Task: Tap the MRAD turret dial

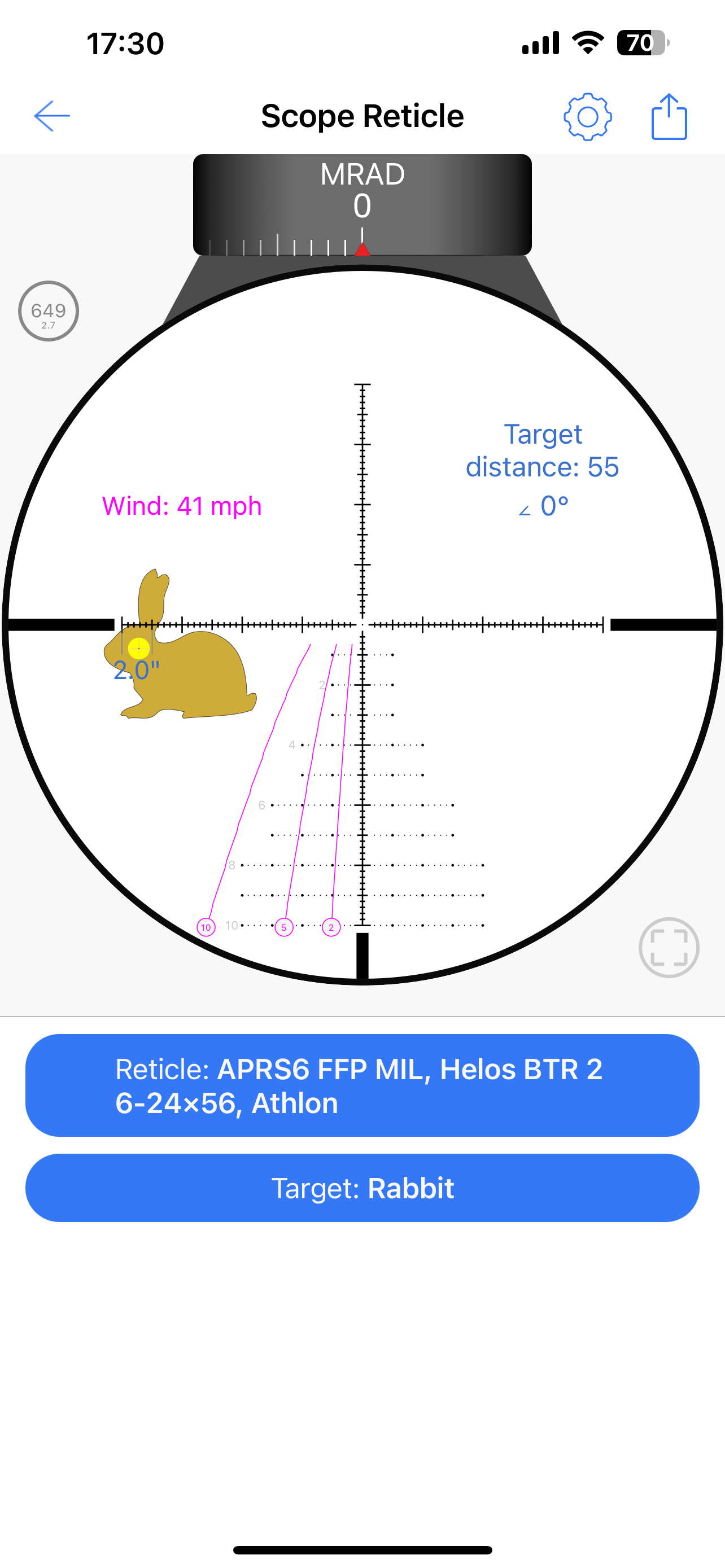Action: 362,204
